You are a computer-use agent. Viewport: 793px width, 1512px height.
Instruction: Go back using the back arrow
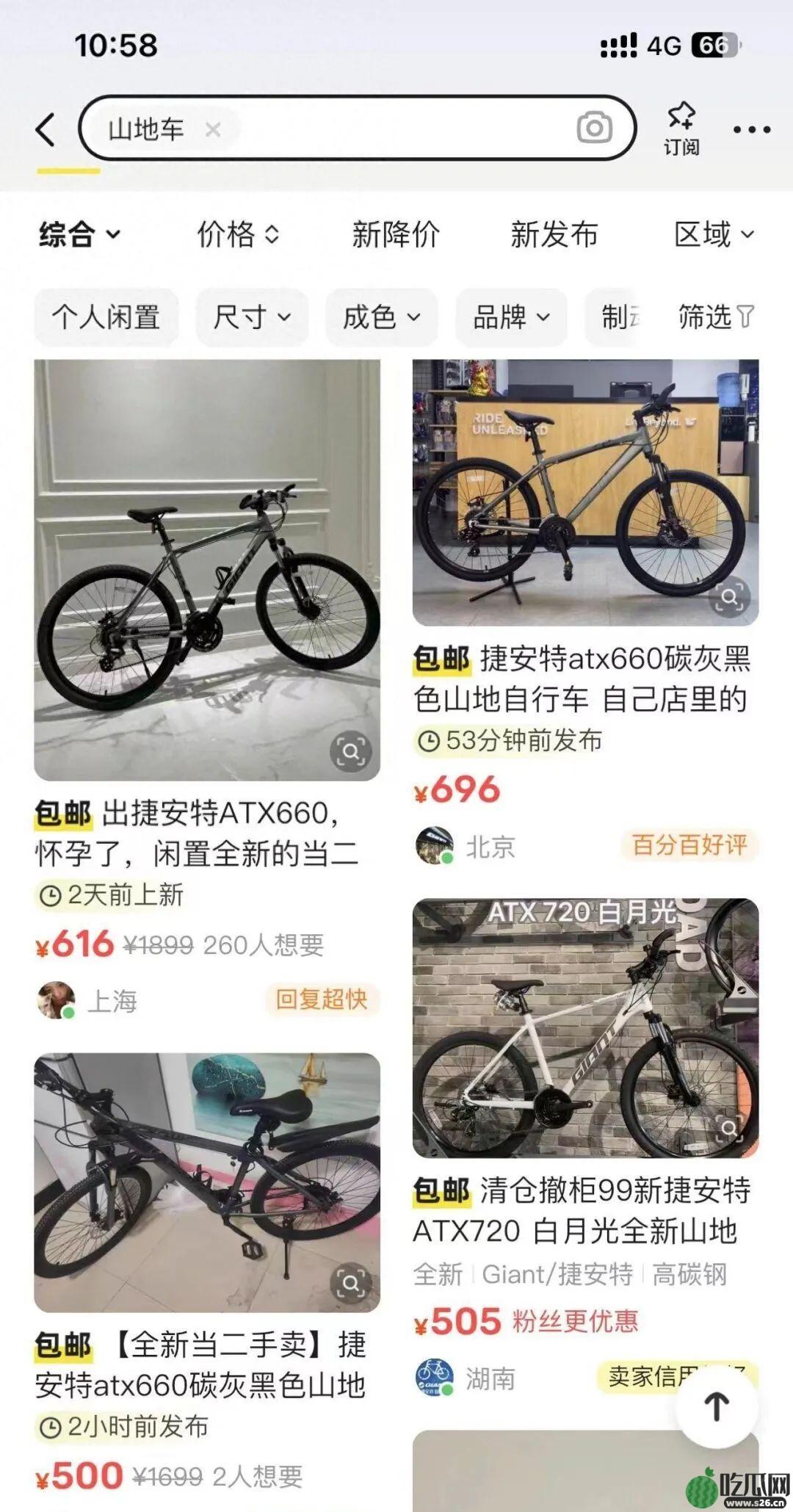pyautogui.click(x=46, y=130)
